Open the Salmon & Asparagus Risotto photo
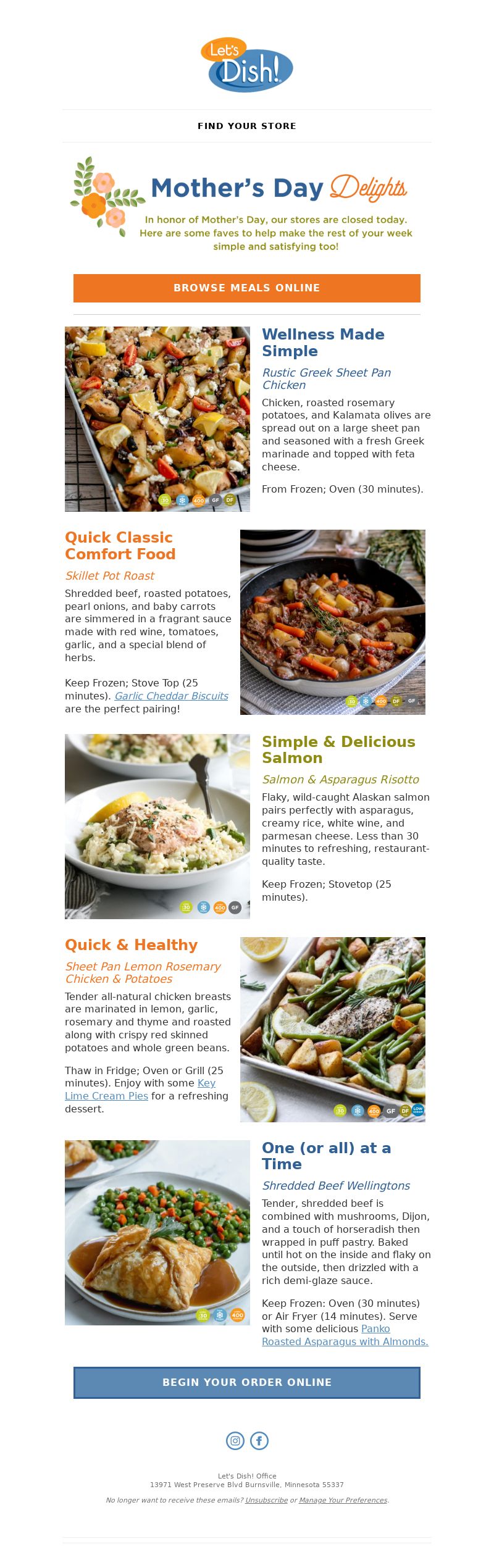Viewport: 494px width, 1568px height. (157, 827)
